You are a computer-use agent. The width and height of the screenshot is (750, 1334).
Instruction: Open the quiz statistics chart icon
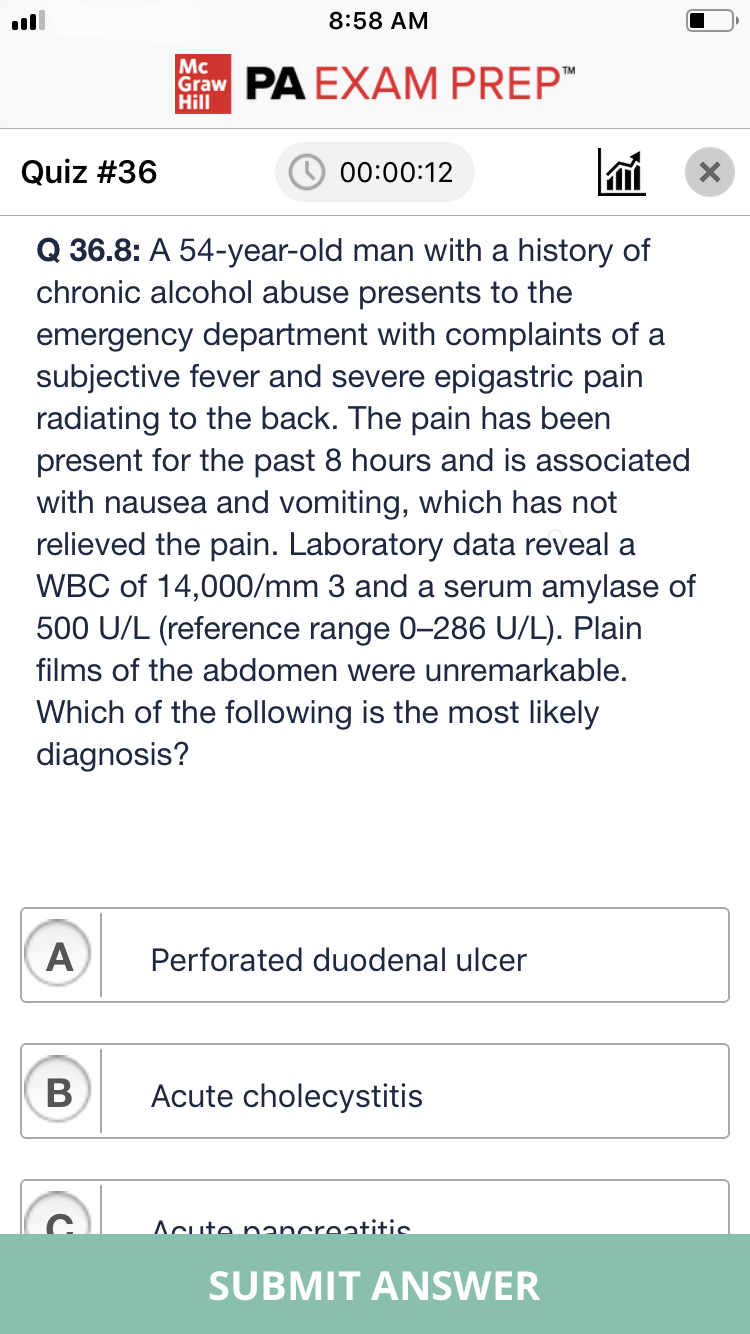(620, 172)
